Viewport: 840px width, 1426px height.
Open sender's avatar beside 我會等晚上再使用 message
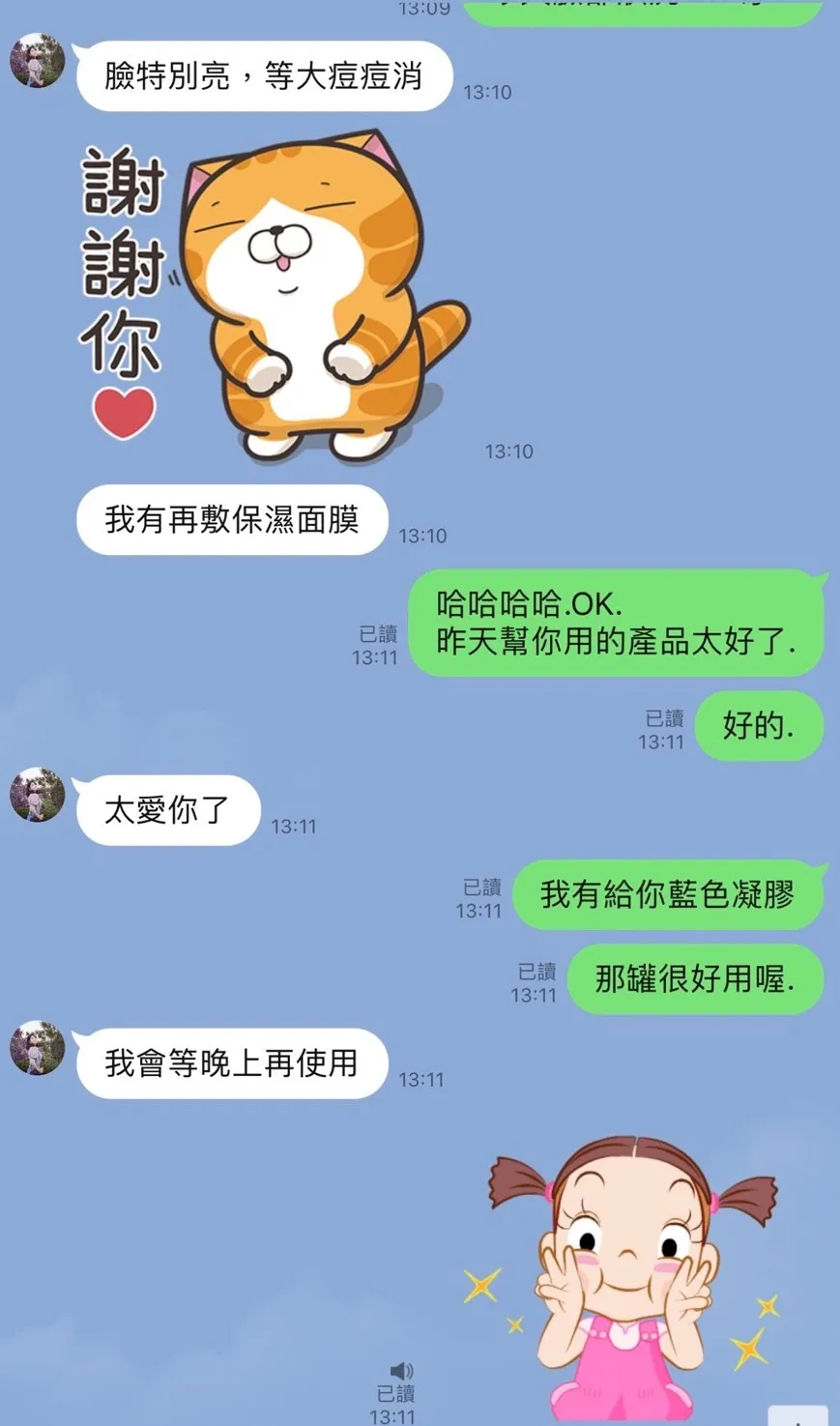(x=38, y=1048)
